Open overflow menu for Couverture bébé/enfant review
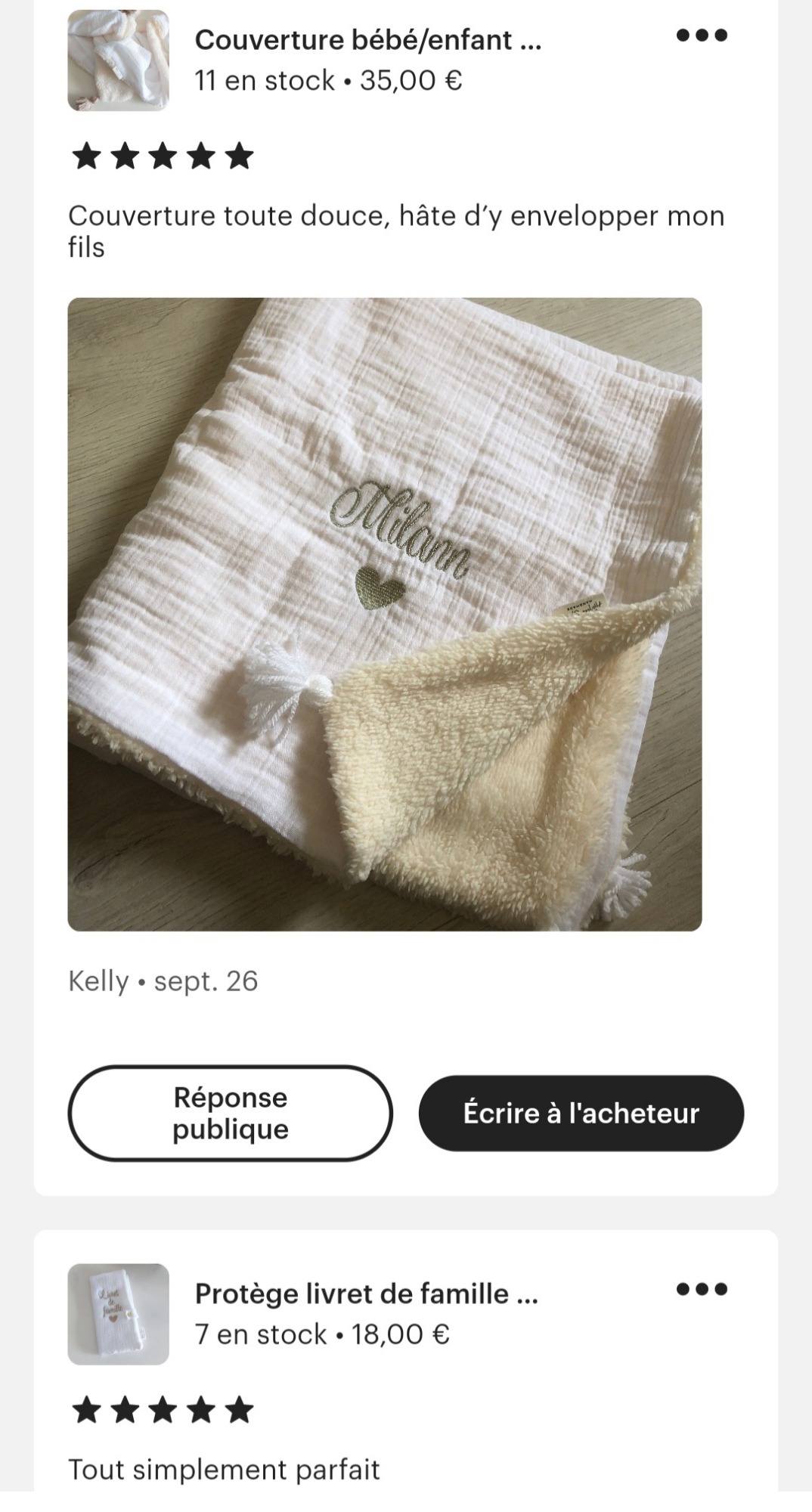 coord(702,35)
